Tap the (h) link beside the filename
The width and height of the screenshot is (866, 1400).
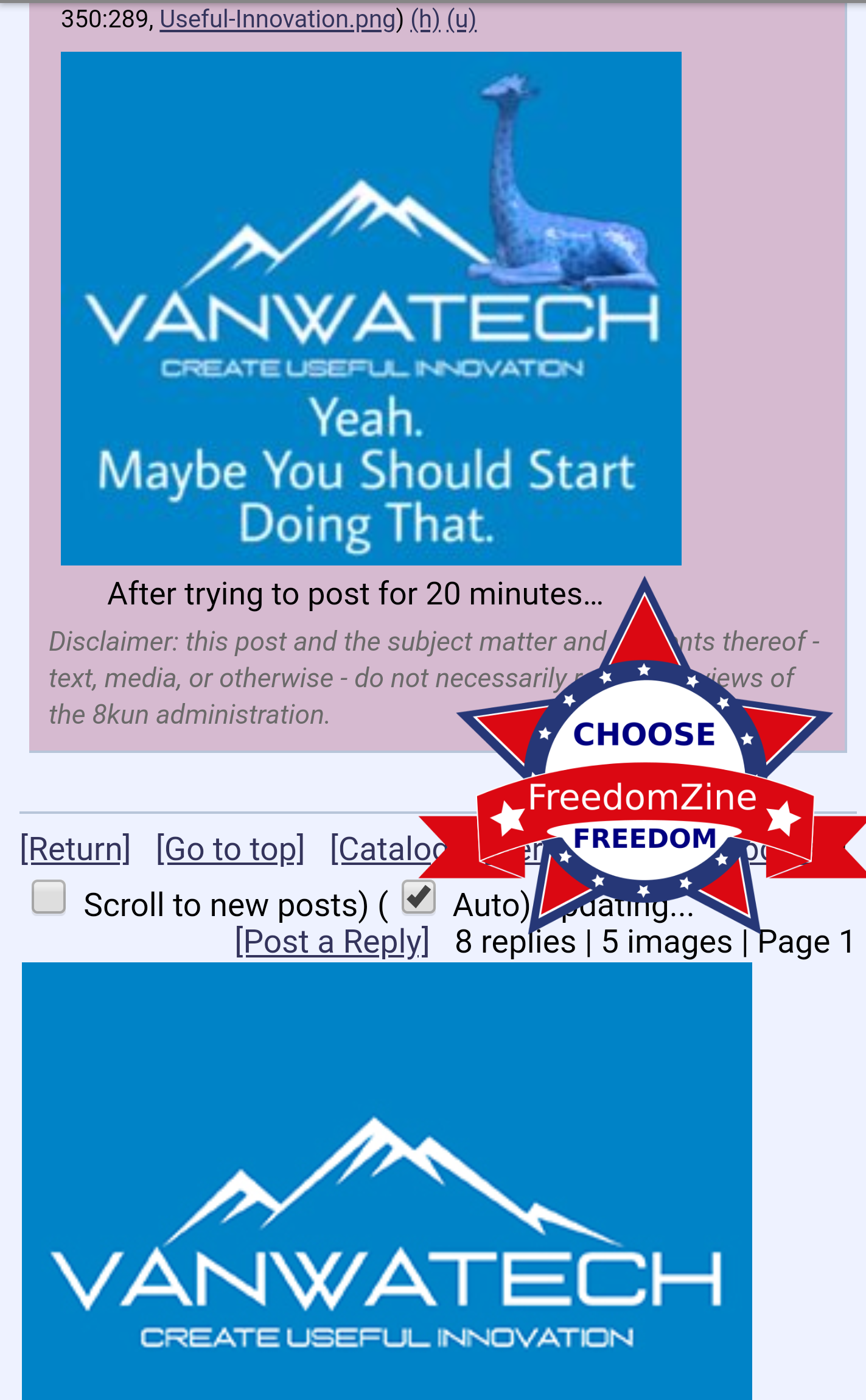coord(425,19)
